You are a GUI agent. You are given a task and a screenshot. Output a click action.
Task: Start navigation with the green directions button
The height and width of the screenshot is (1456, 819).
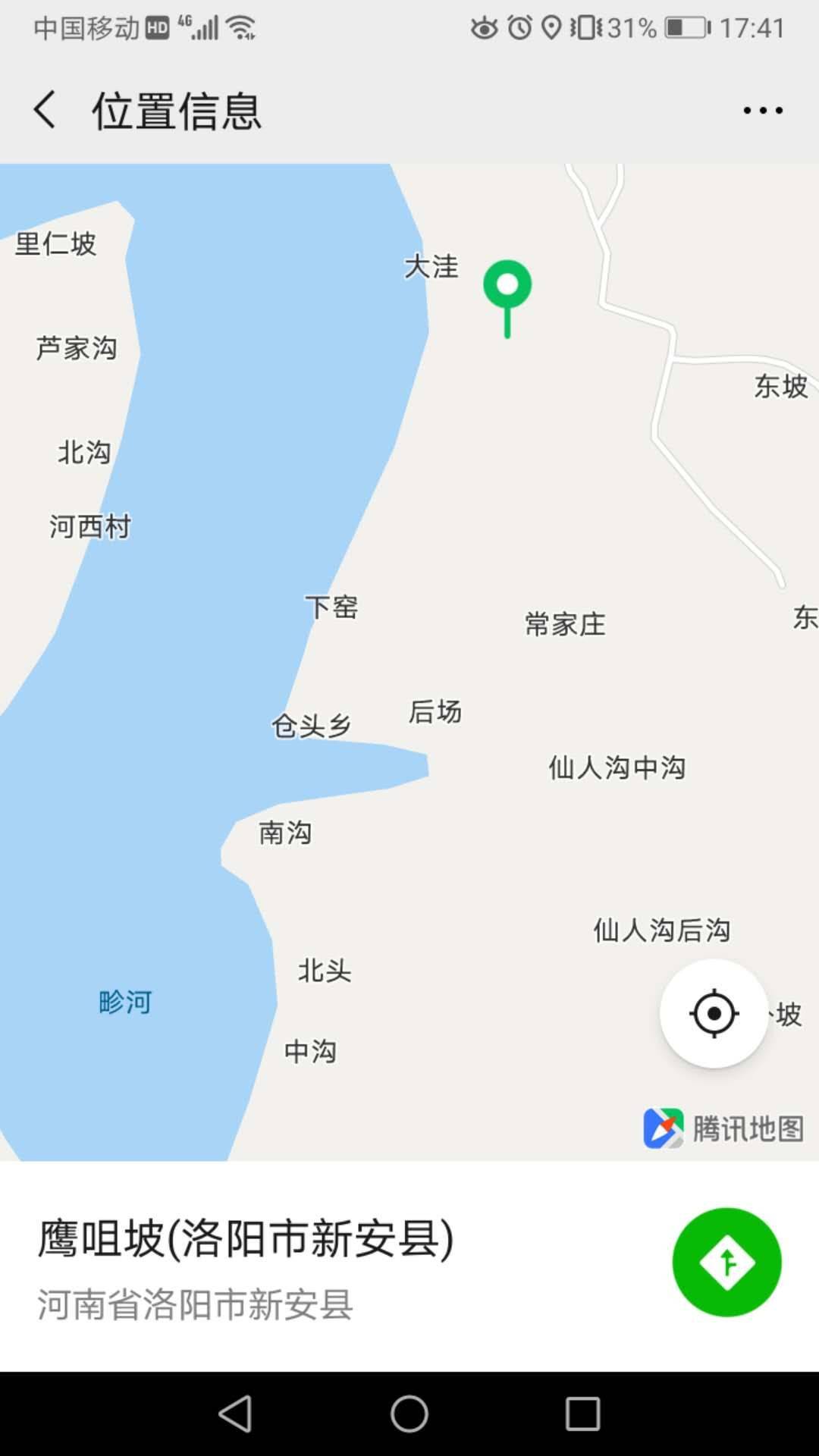726,1262
